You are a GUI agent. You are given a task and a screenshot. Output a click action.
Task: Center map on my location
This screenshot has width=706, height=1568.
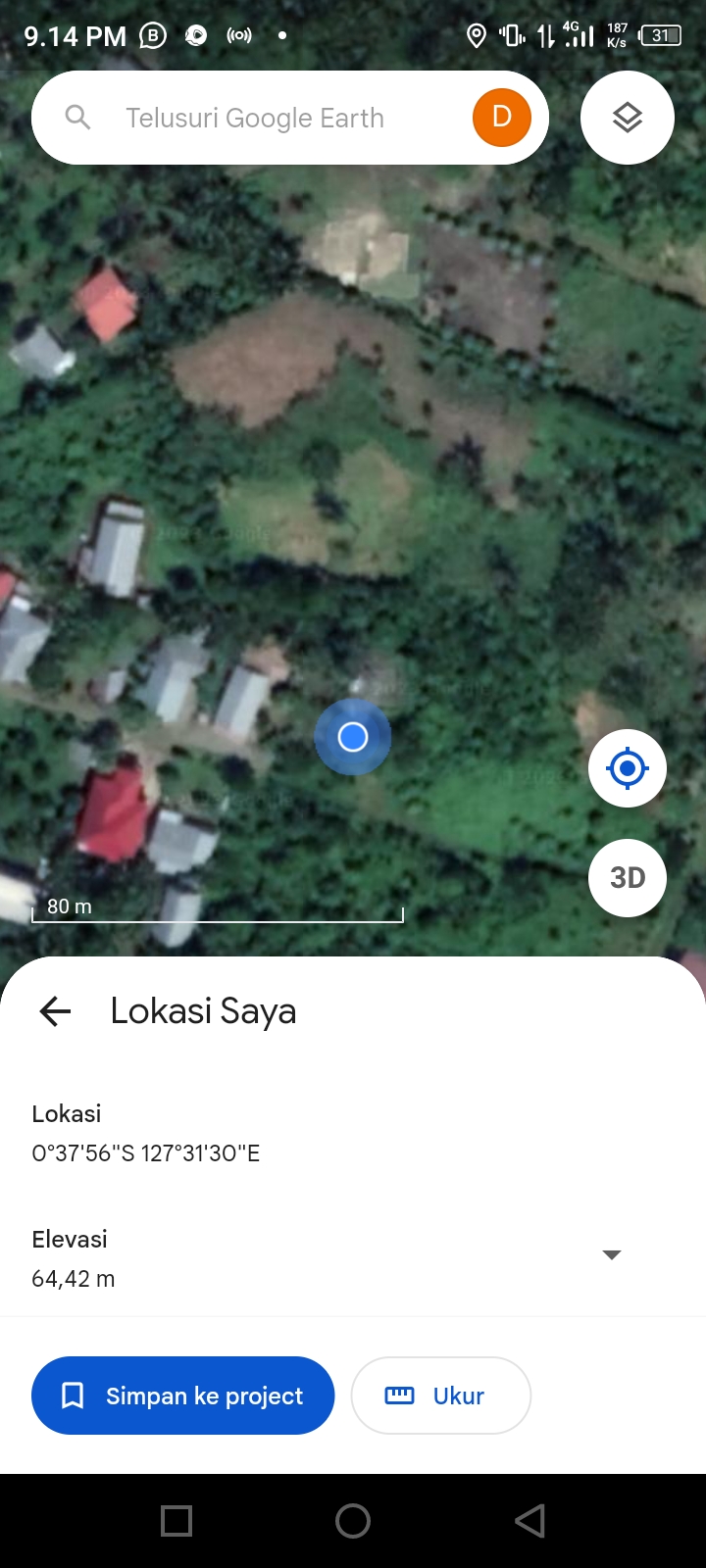coord(628,768)
